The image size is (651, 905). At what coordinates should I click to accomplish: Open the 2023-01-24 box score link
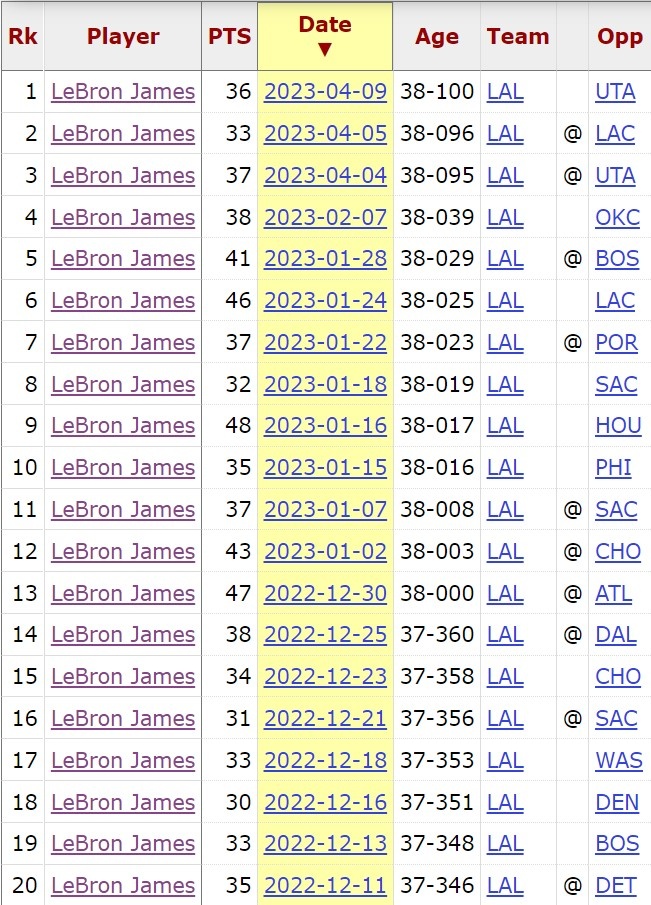point(325,301)
